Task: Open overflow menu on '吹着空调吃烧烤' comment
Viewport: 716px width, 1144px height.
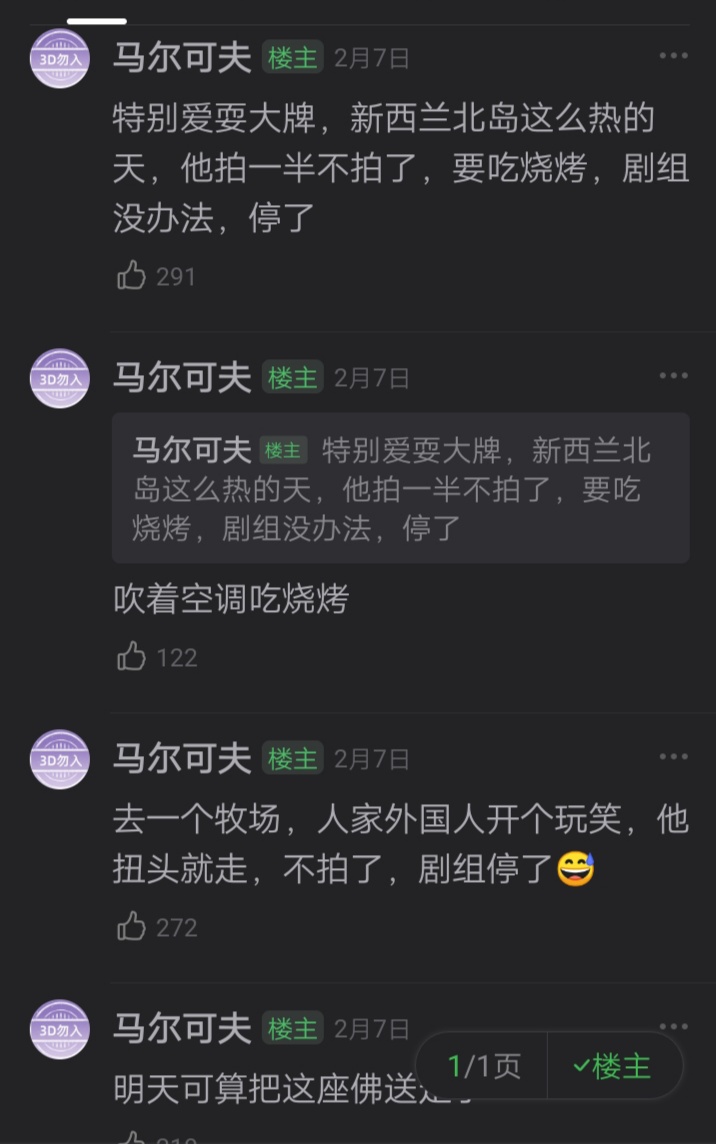Action: coord(673,377)
